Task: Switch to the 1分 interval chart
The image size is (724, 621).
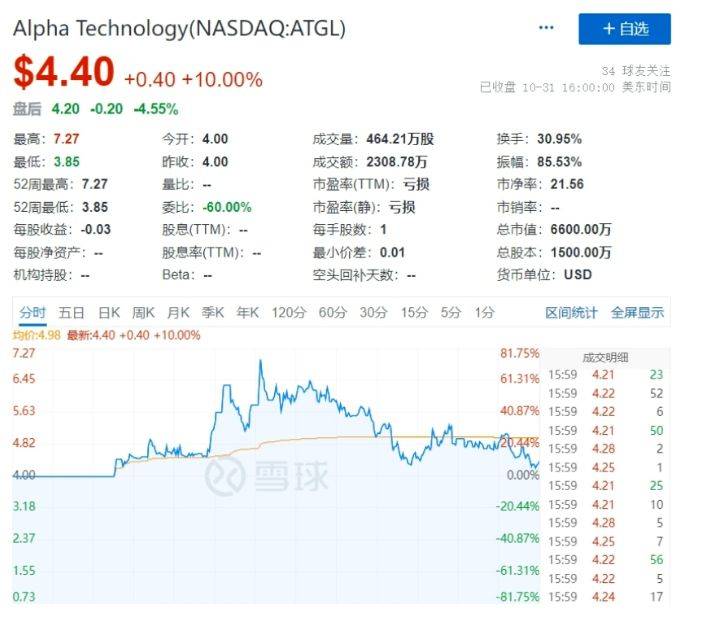Action: 484,312
